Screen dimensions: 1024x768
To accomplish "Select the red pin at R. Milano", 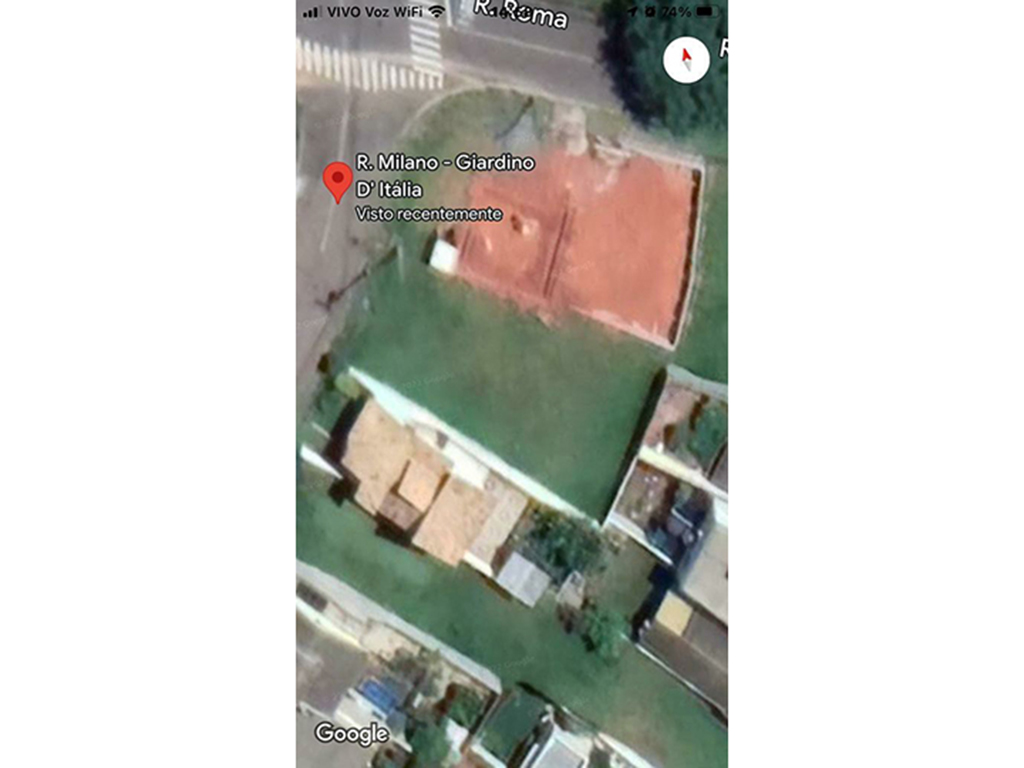I will [338, 181].
